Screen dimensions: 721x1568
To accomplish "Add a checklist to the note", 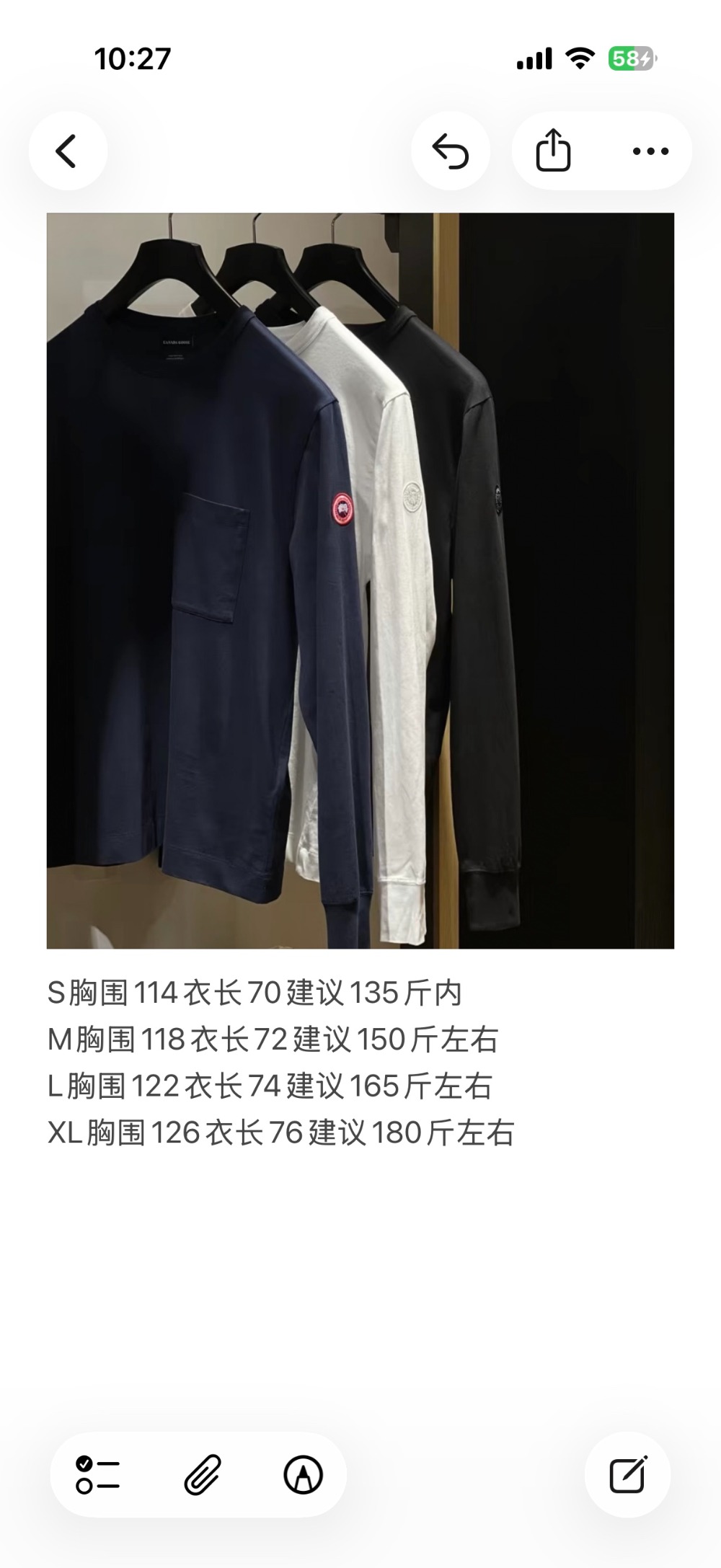I will (x=97, y=1474).
